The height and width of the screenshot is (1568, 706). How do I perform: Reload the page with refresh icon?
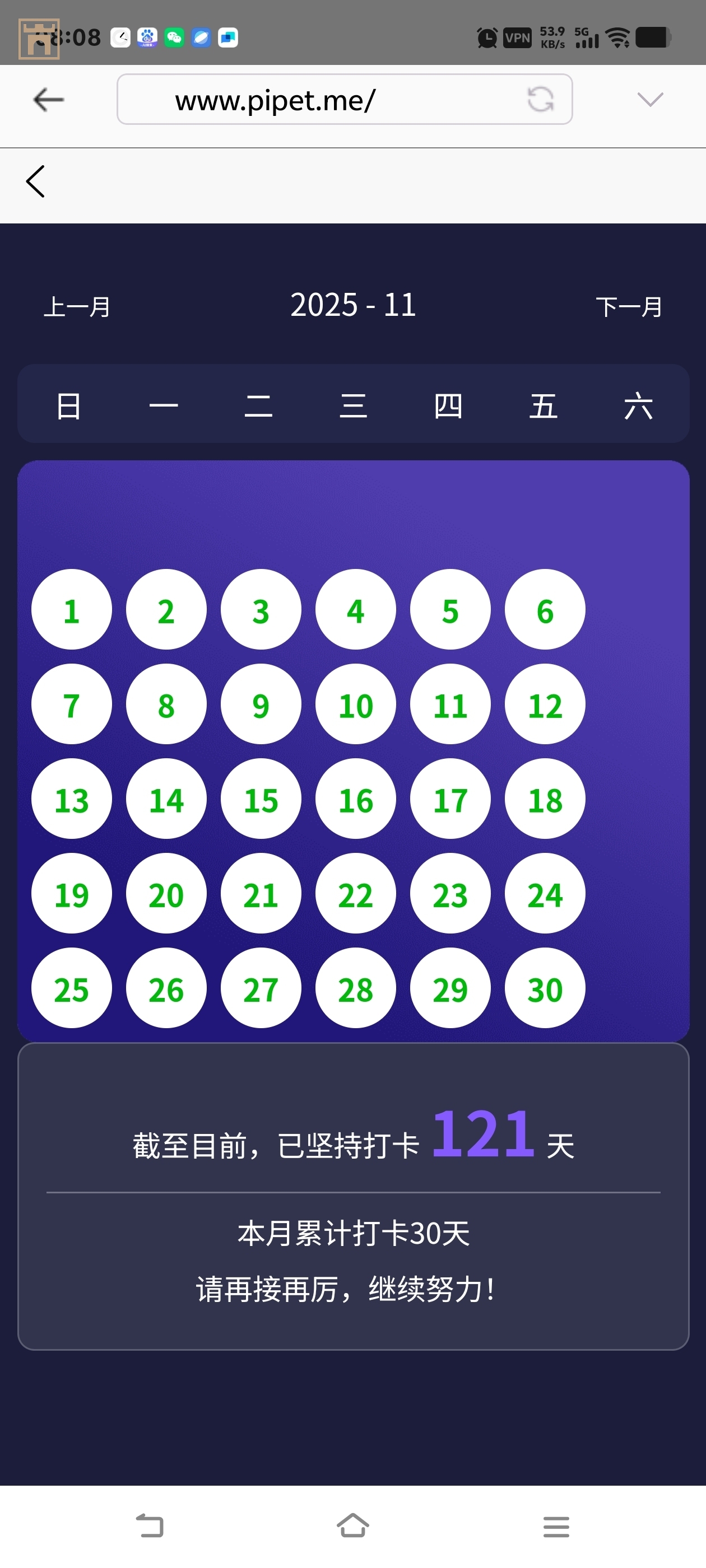tap(540, 99)
